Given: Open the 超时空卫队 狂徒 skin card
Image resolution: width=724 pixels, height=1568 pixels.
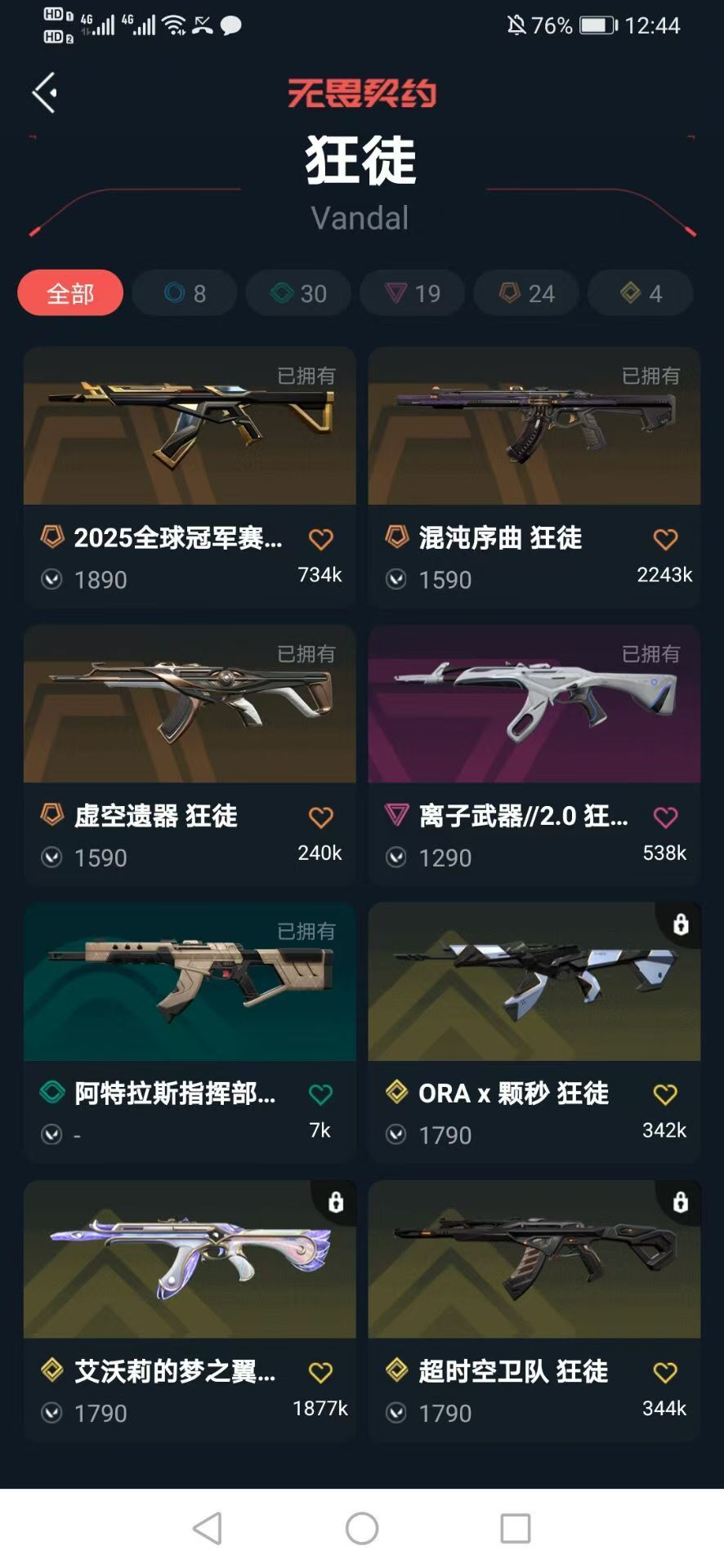Looking at the screenshot, I should tap(534, 1310).
